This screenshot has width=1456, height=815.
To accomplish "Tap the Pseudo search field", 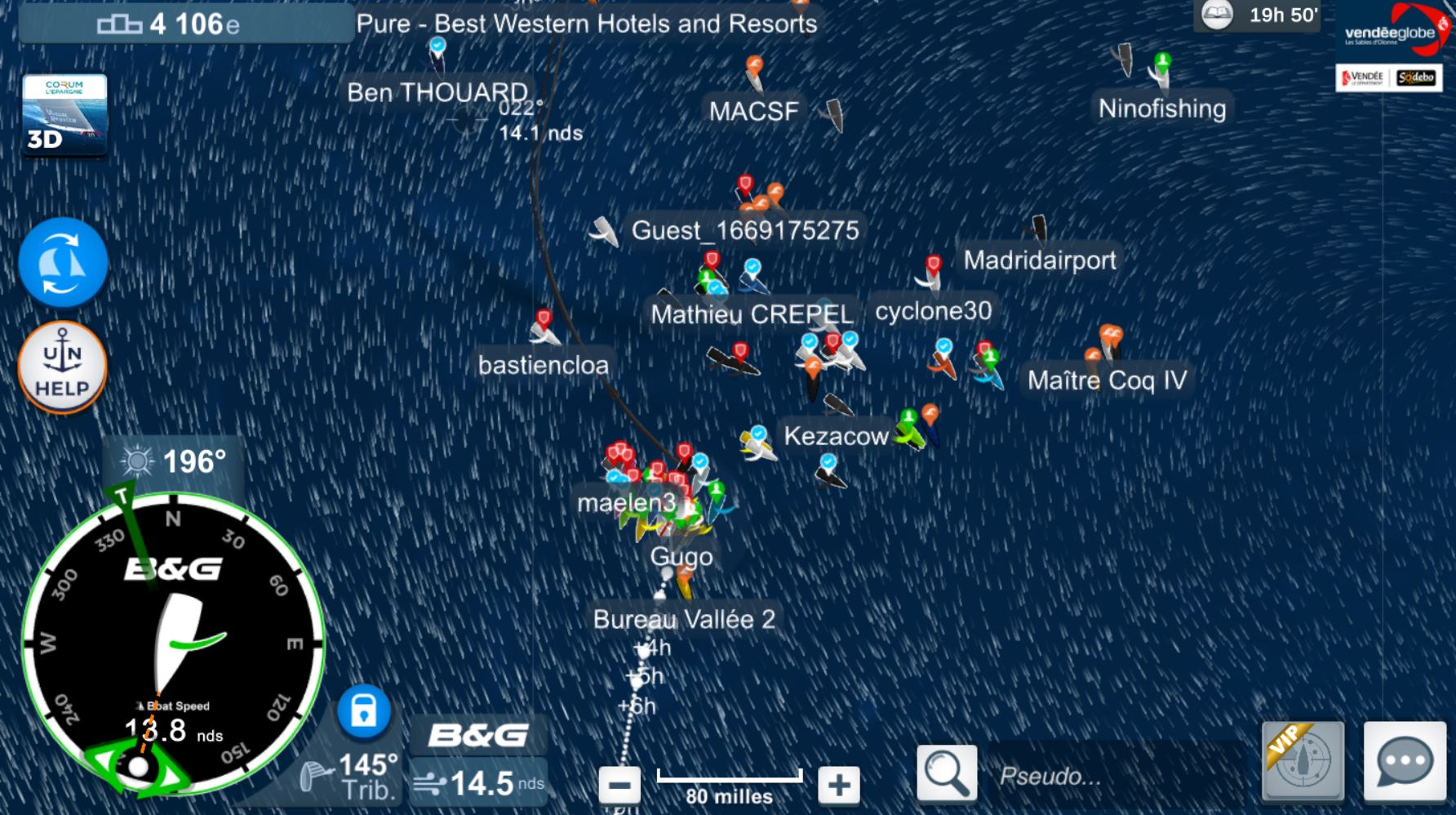I will [x=1114, y=776].
